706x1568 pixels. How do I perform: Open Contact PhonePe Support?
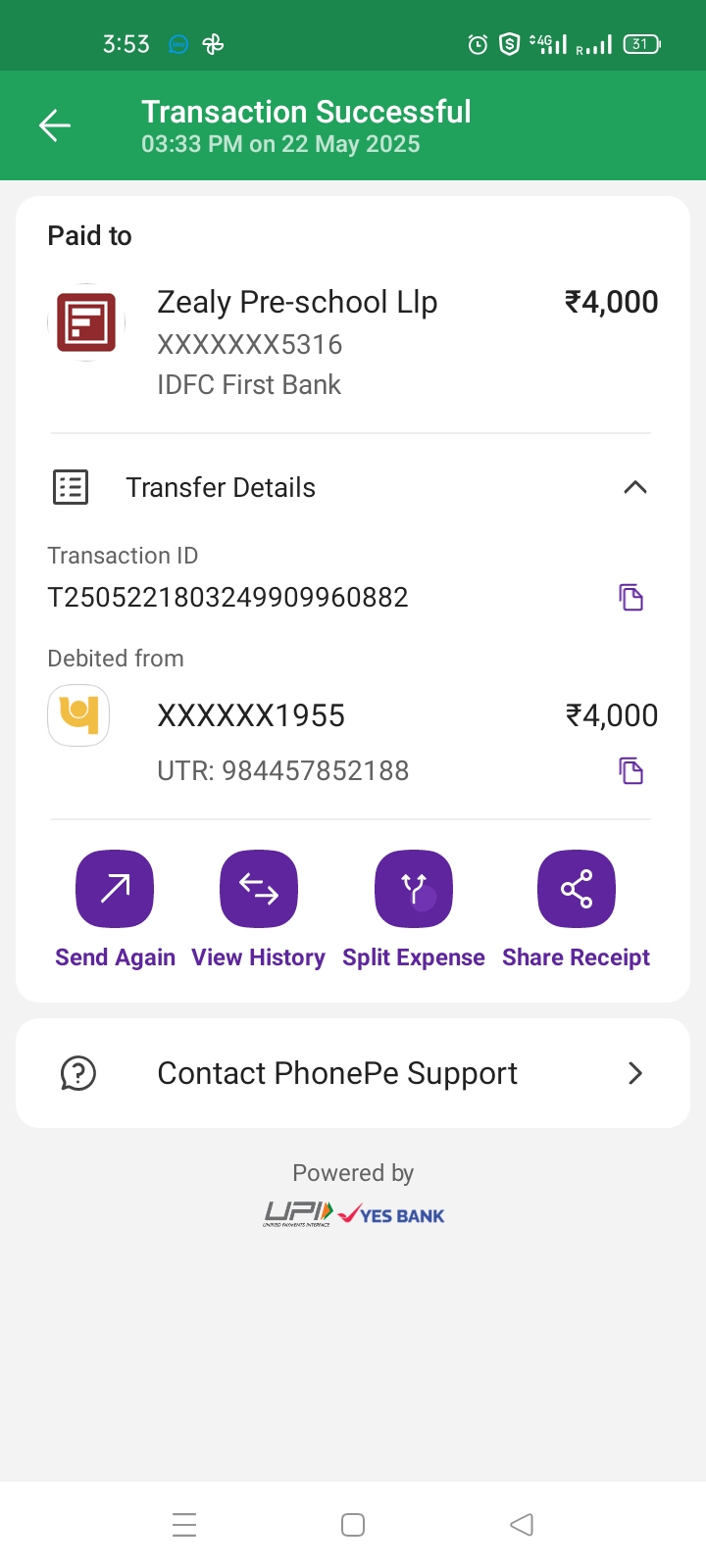[x=353, y=1073]
